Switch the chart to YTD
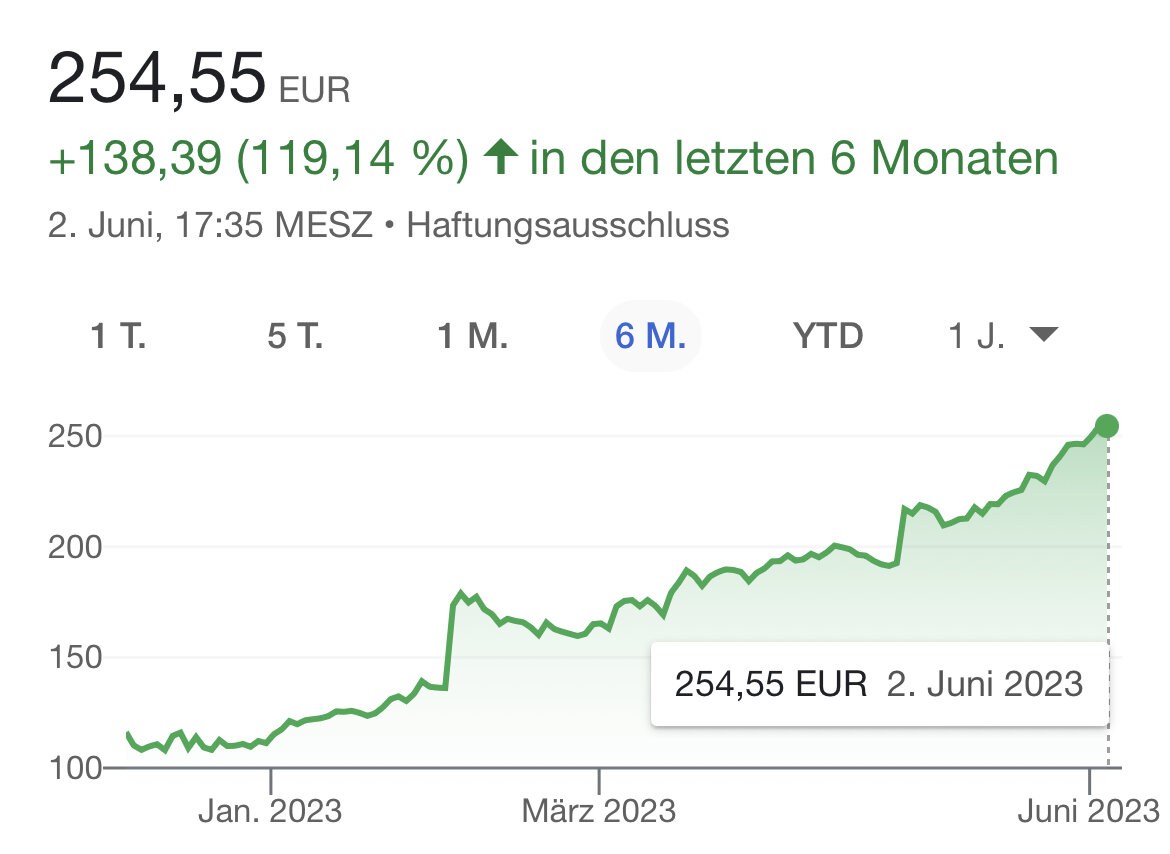Viewport: 1170px width, 854px height. click(828, 337)
